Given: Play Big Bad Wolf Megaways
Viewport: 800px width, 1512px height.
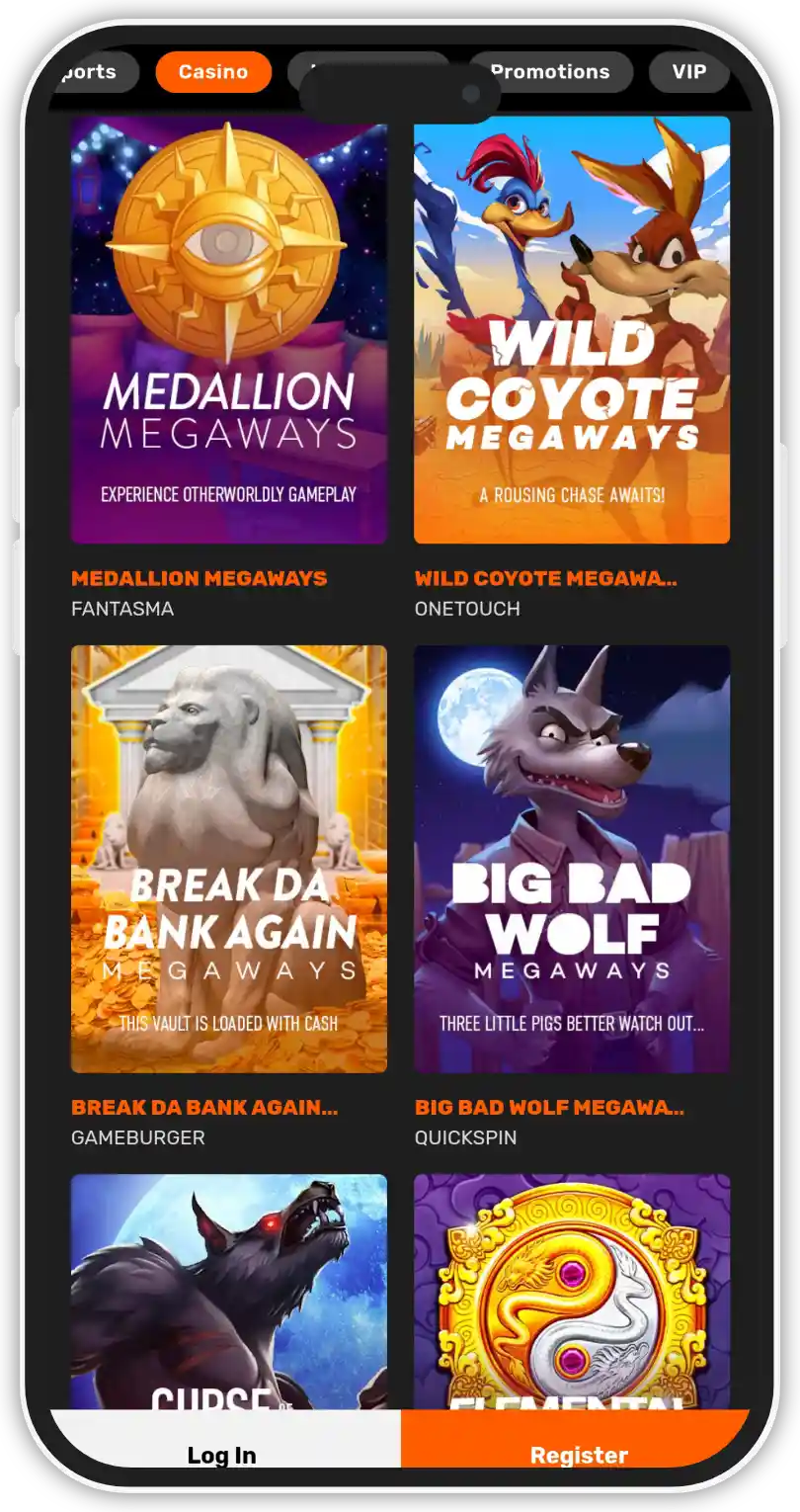Looking at the screenshot, I should [x=572, y=859].
